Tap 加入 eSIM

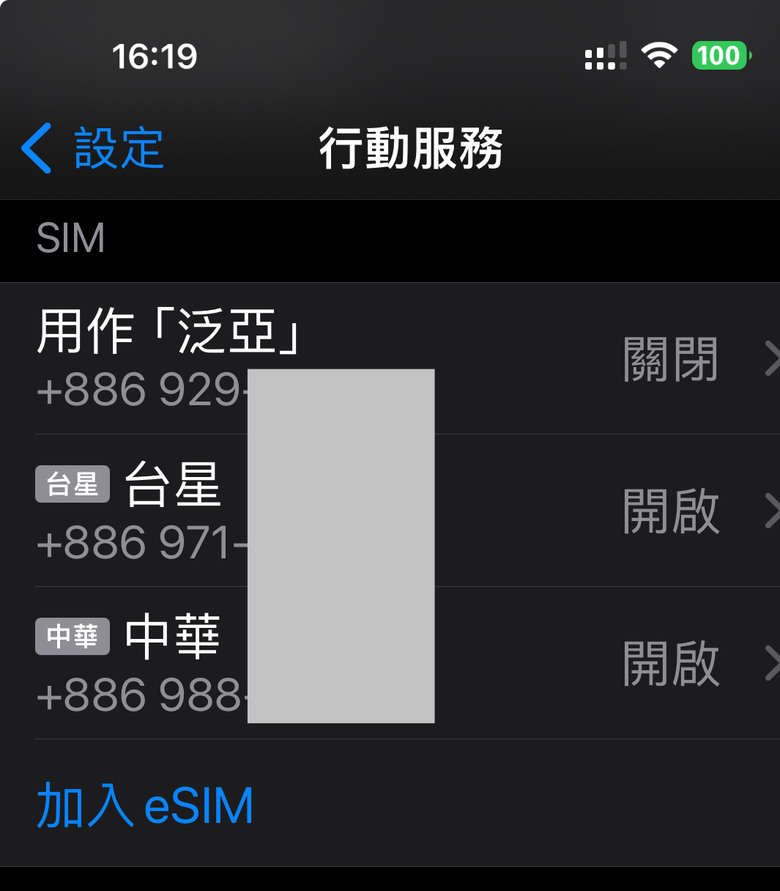(x=145, y=804)
